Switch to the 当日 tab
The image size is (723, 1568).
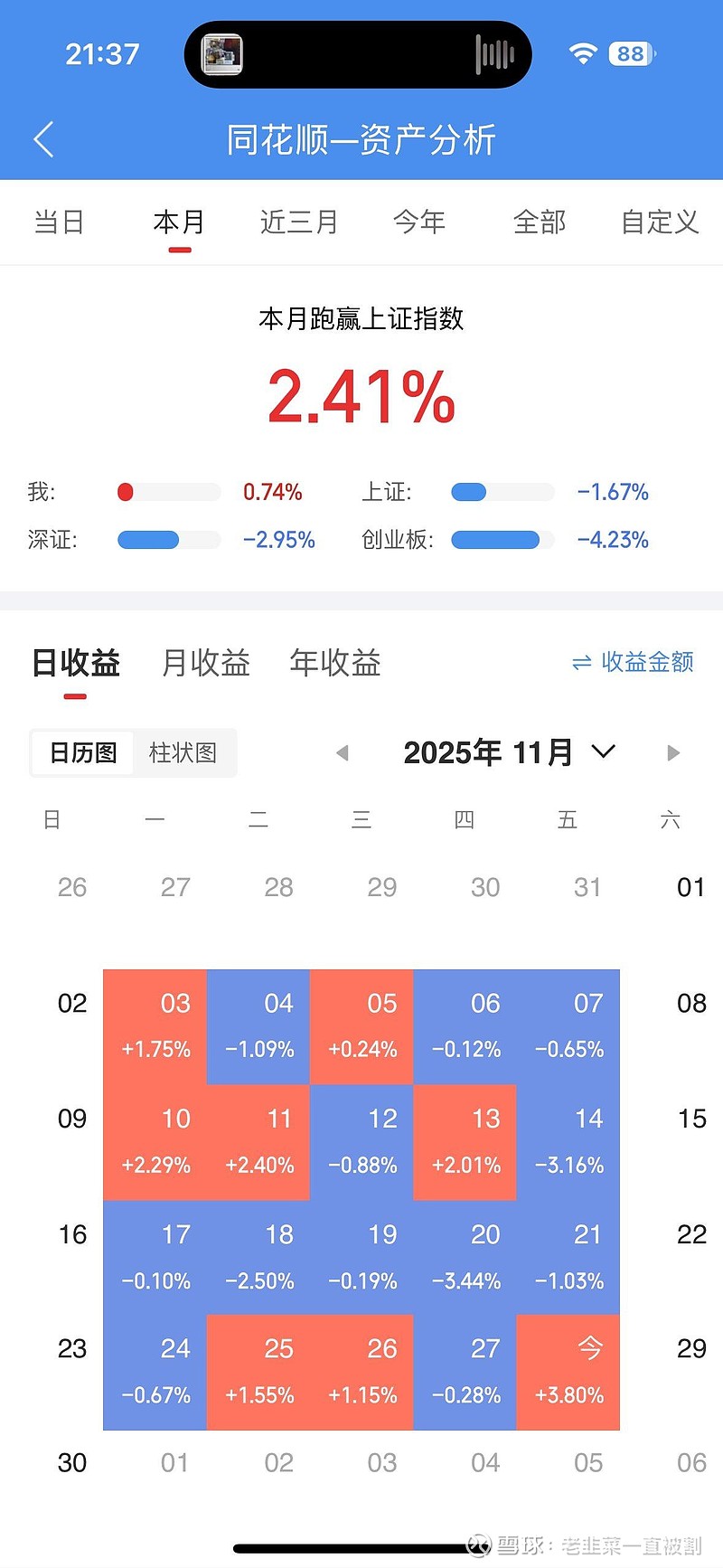tap(60, 222)
